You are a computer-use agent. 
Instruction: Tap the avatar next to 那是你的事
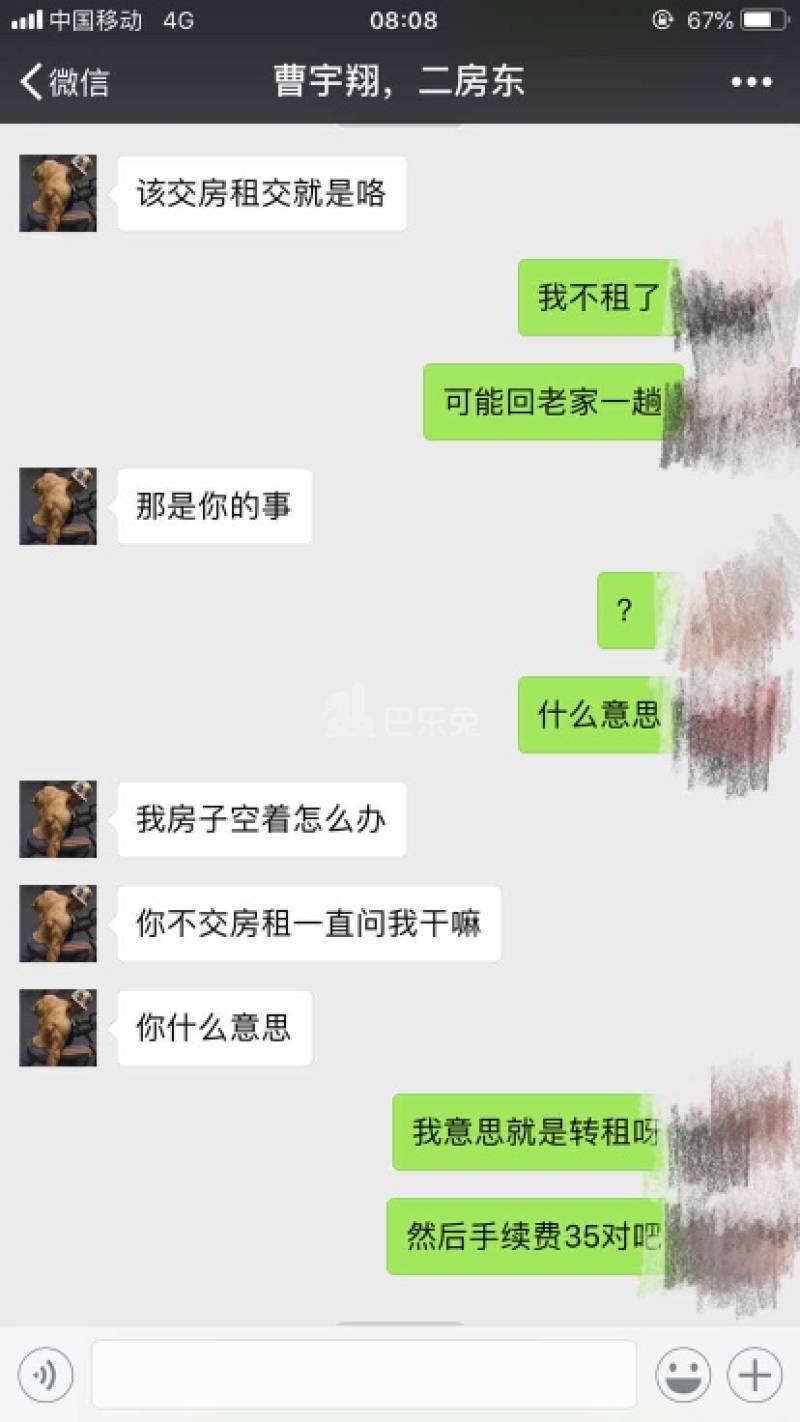coord(58,506)
